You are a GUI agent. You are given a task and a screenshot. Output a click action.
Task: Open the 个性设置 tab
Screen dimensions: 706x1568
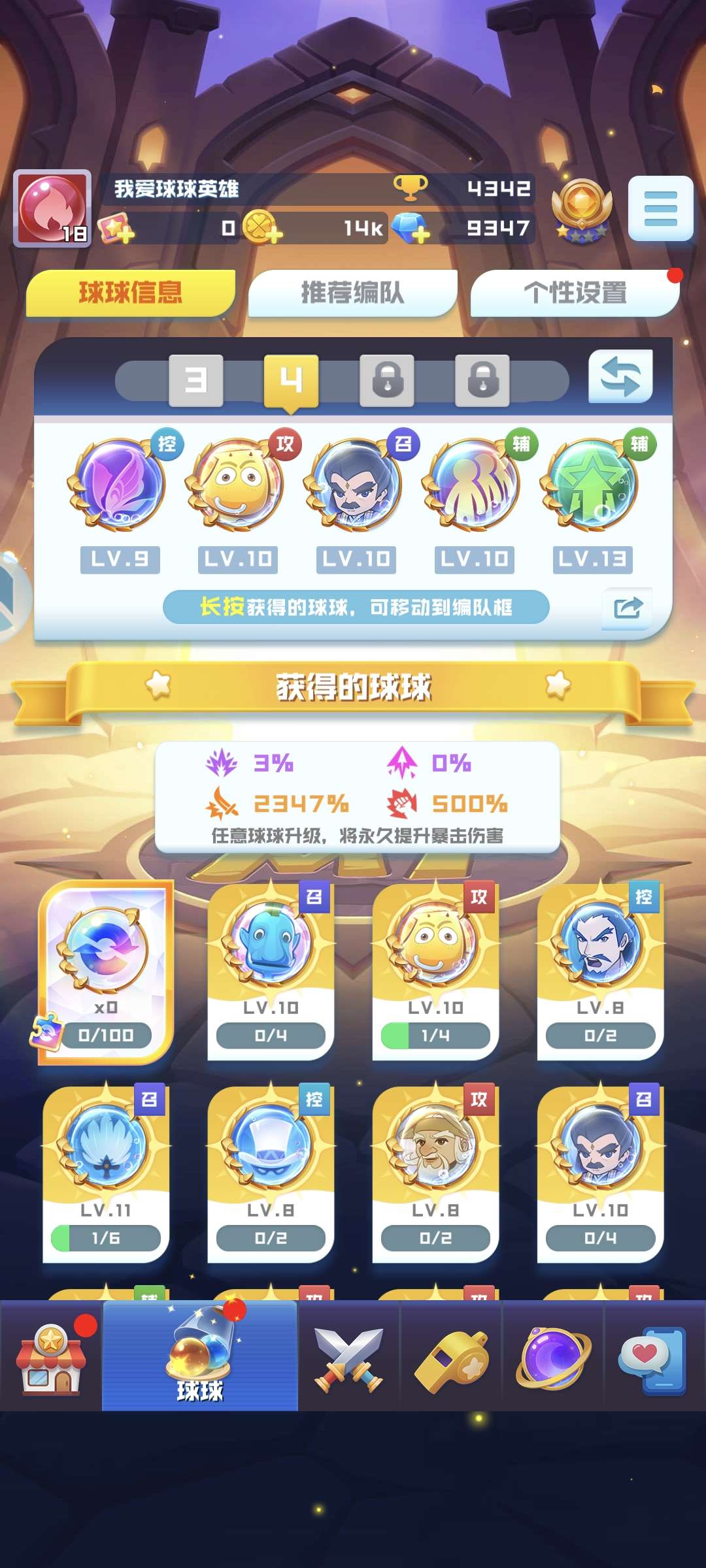click(575, 293)
